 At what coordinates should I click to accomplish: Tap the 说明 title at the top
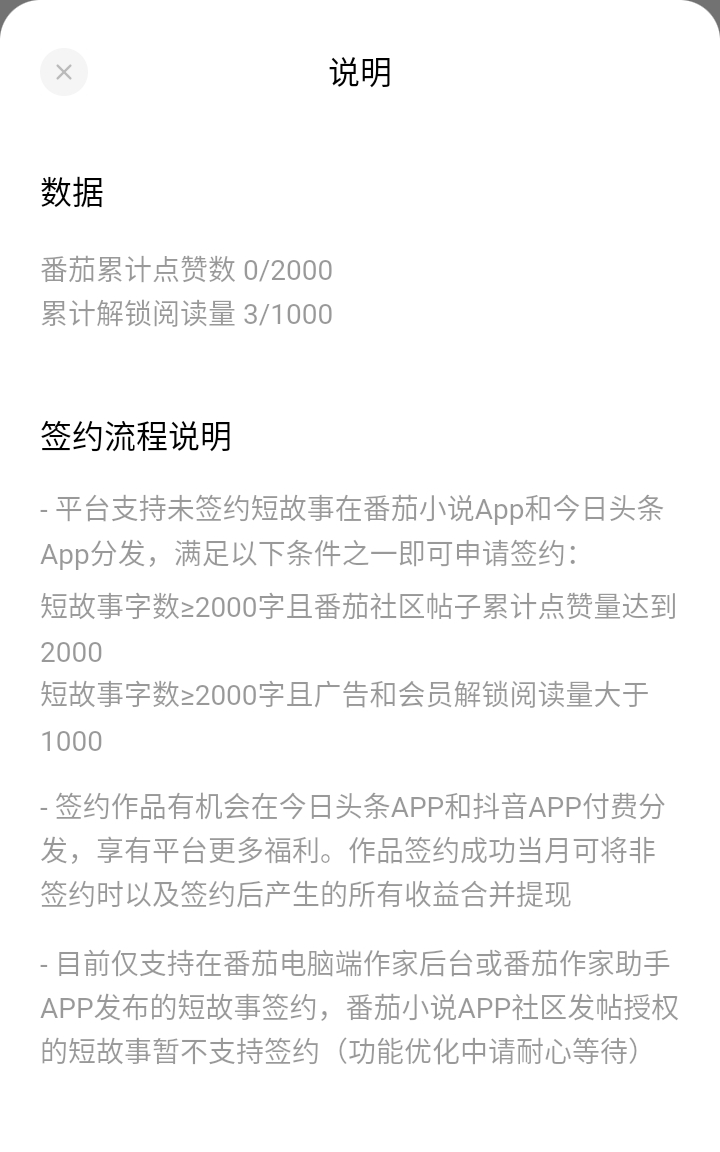tap(360, 71)
